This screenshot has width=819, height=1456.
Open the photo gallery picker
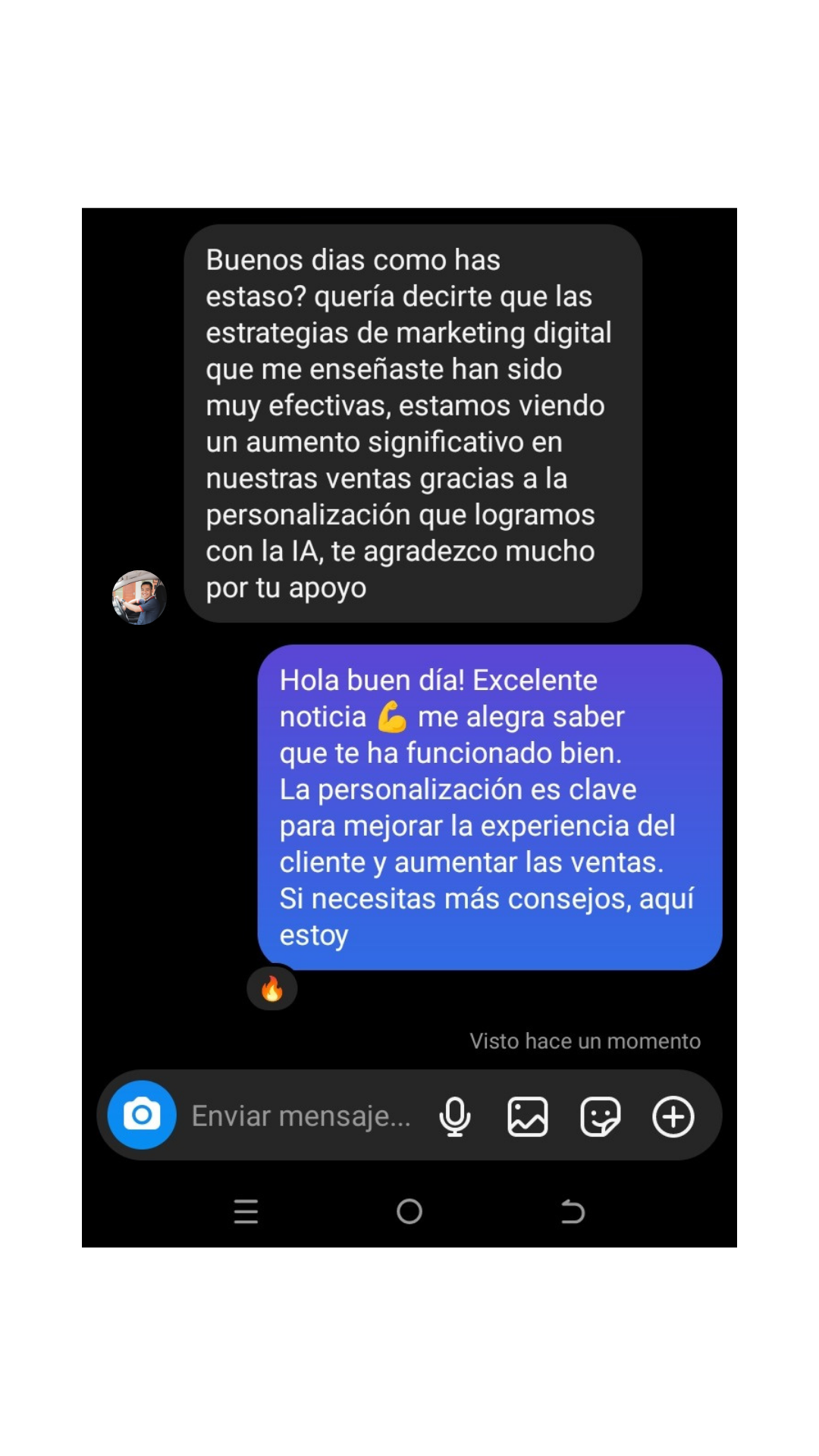coord(527,1116)
